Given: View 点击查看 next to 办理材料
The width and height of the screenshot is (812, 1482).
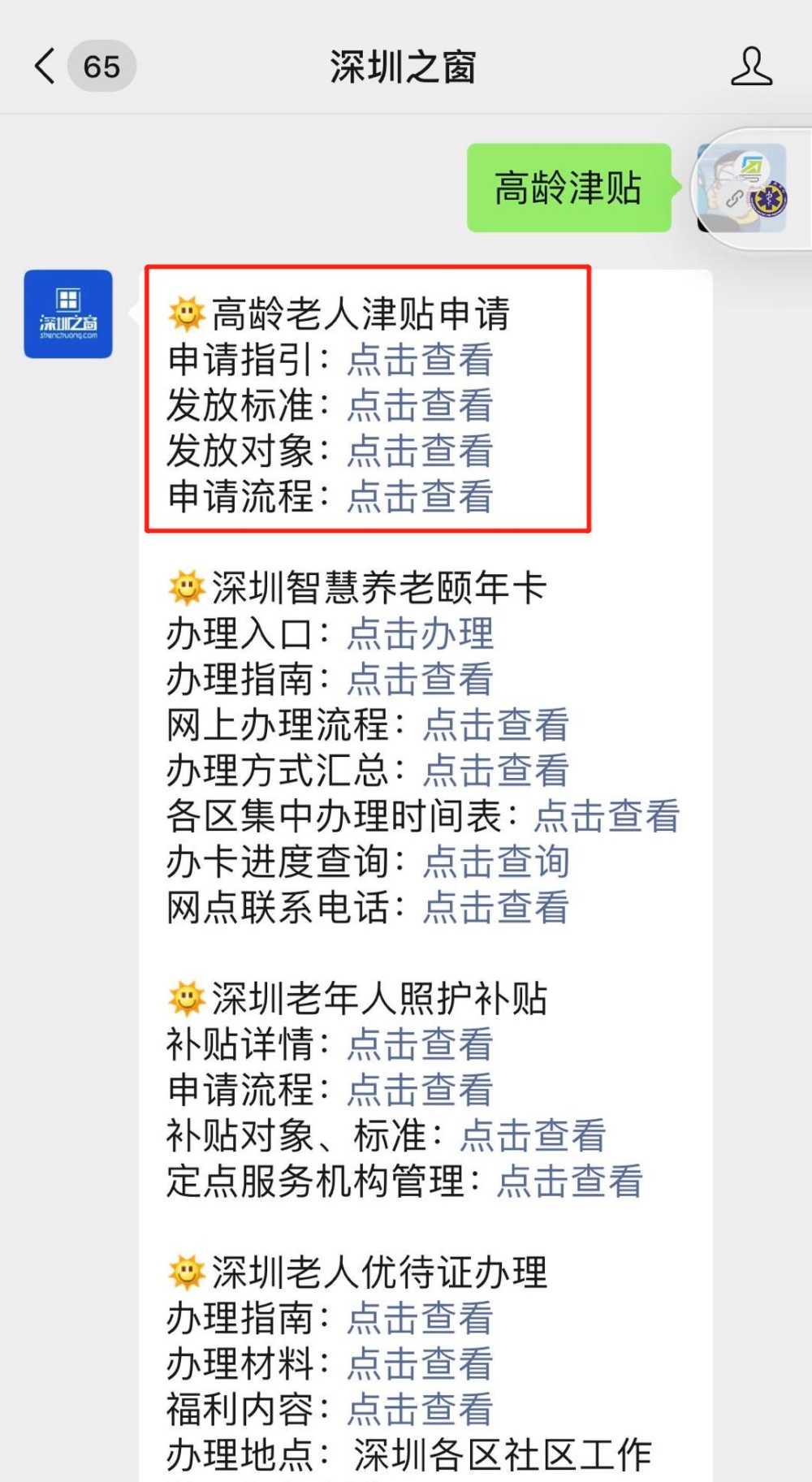Looking at the screenshot, I should coord(420,1363).
